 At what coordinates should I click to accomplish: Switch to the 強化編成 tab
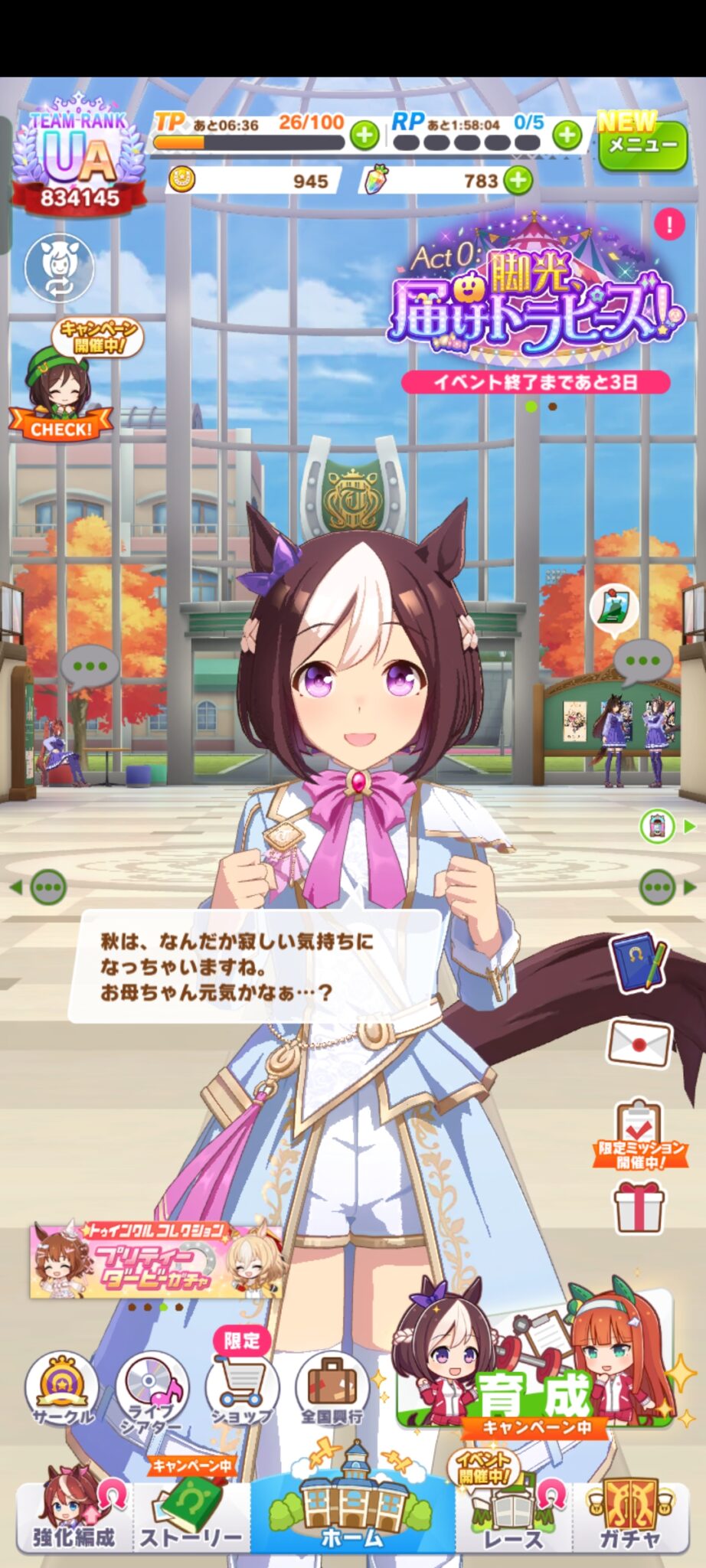pos(74,1518)
